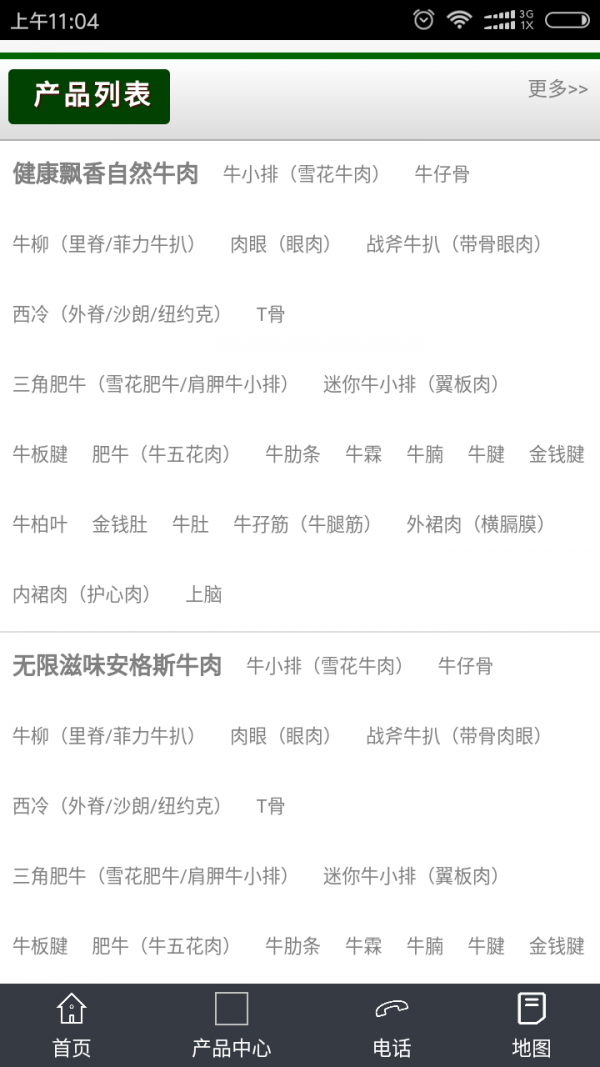Open 牛小排（雪花牛肉） under 无限滋味安格斯牛肉
Screen dimensions: 600x1067
point(325,666)
